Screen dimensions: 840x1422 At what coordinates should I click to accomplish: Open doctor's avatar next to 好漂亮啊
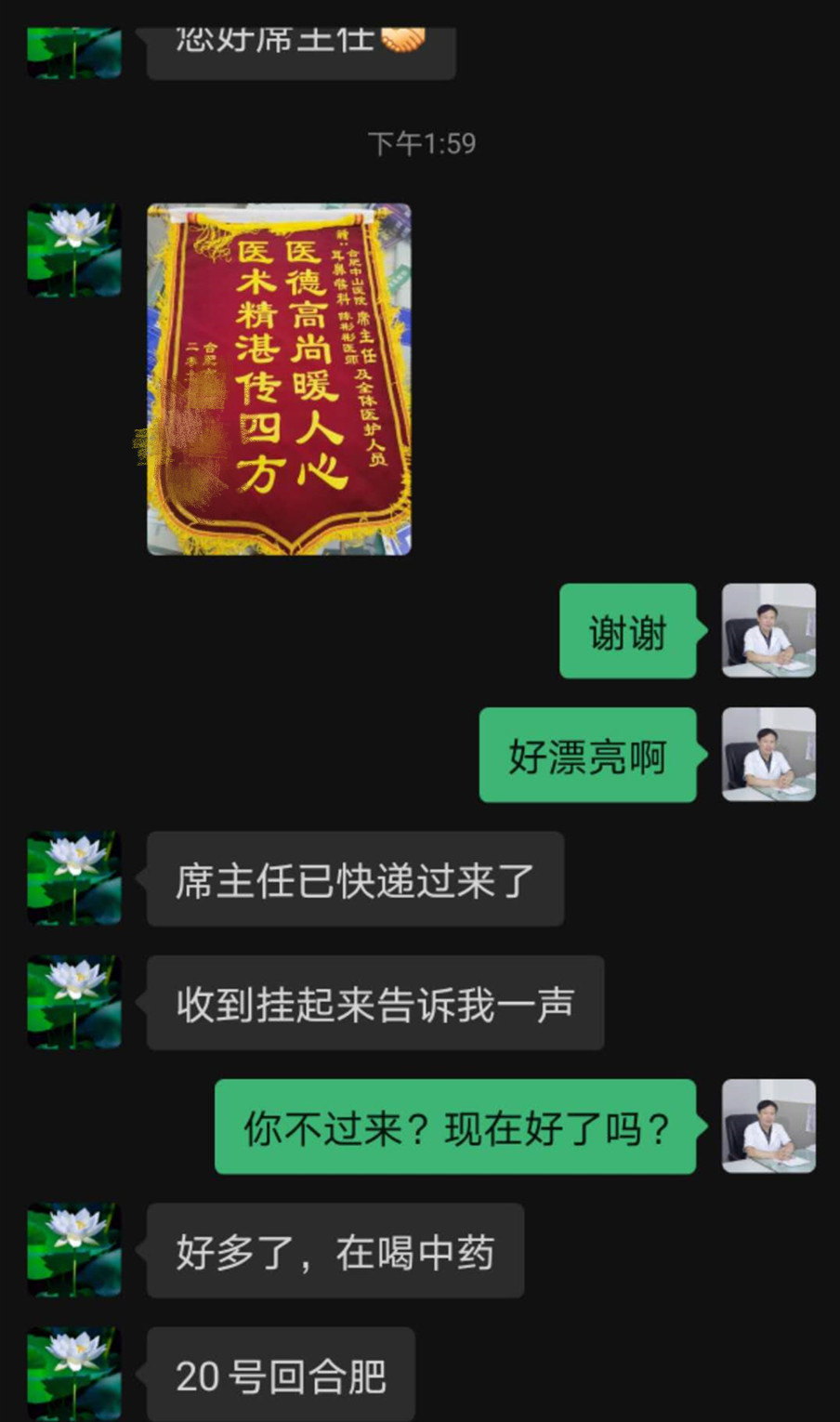768,754
